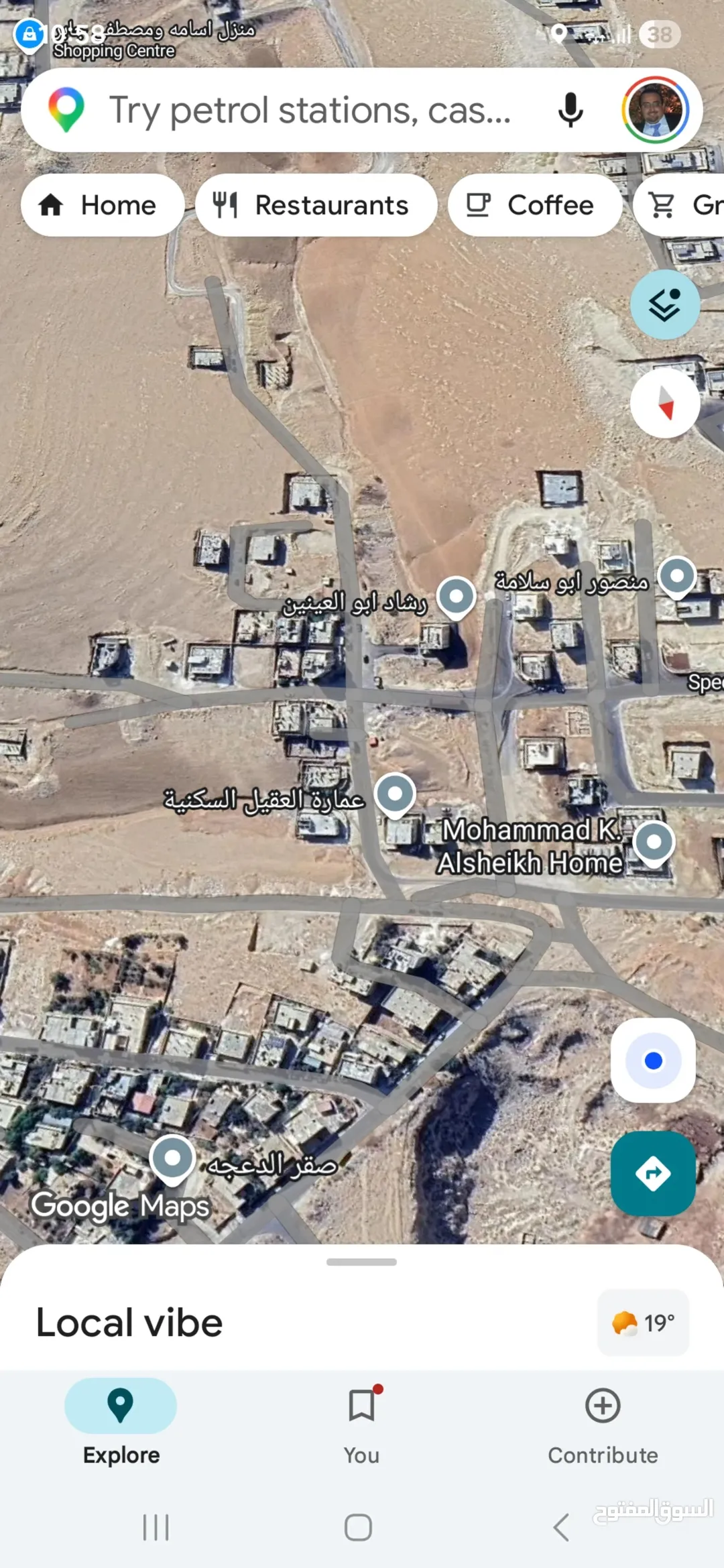Viewport: 724px width, 1568px height.
Task: Center map on my current location
Action: click(653, 1061)
